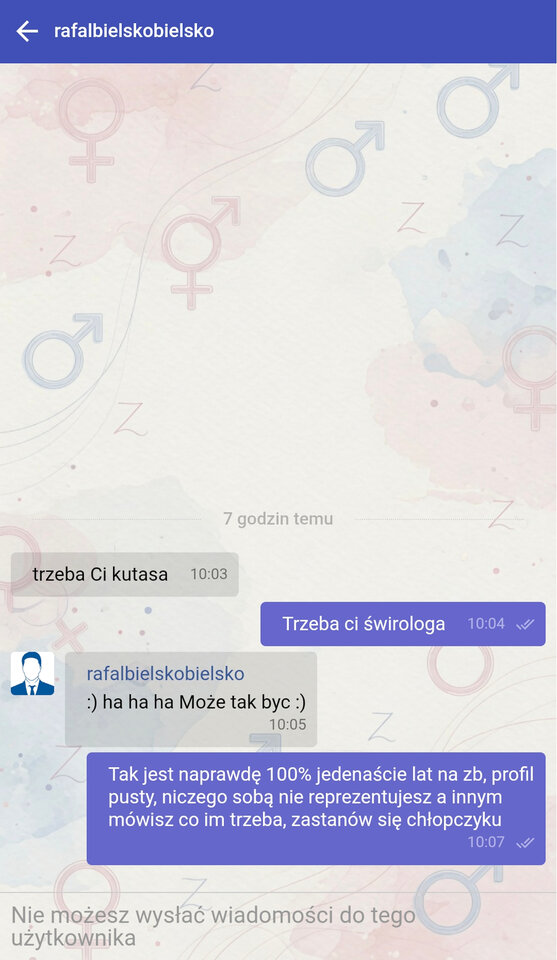This screenshot has width=557, height=960.
Task: Tap the rafalbielskobielsko title in header
Action: point(134,31)
